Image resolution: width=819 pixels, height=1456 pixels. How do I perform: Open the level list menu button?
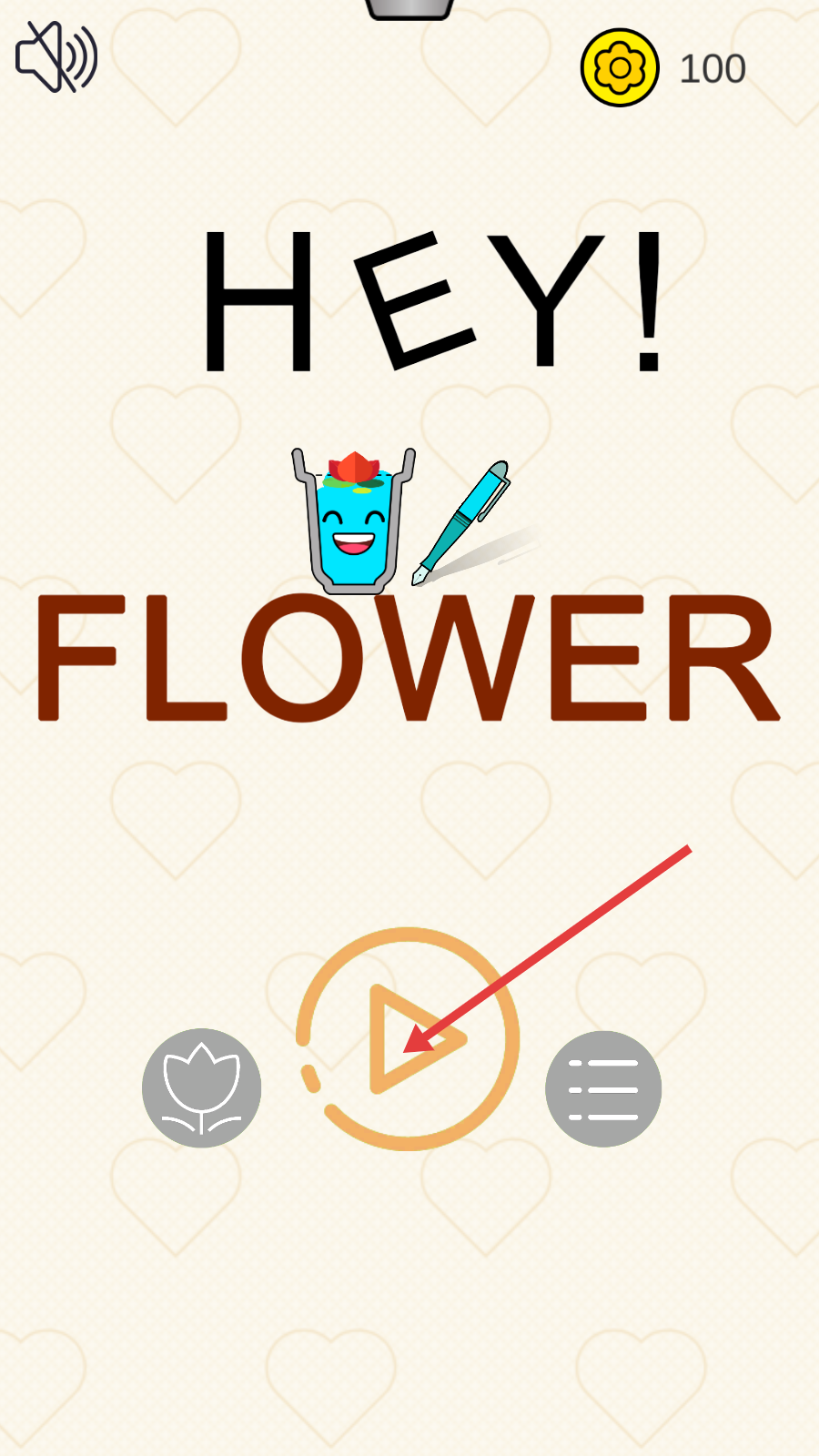click(603, 1089)
